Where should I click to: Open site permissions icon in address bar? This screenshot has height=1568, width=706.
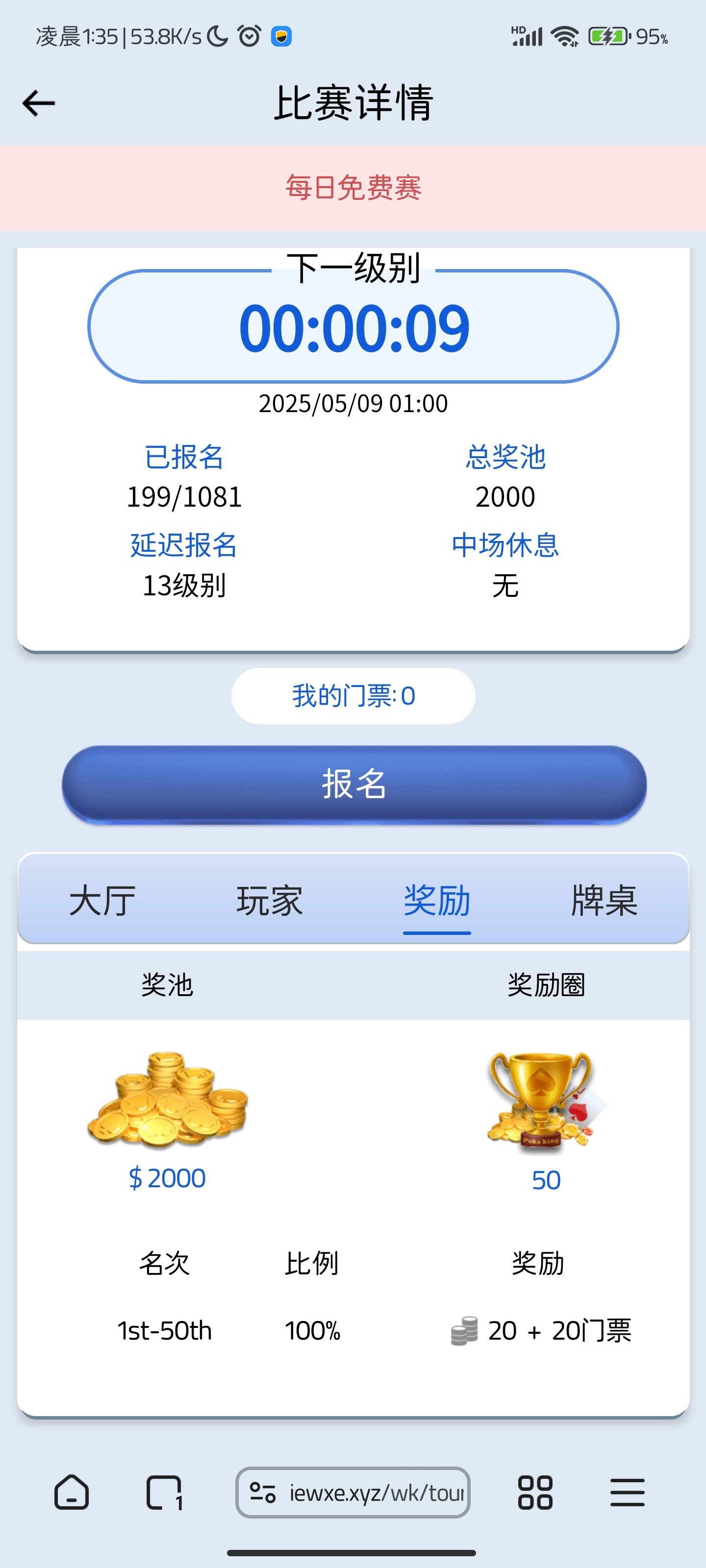coord(261,1492)
